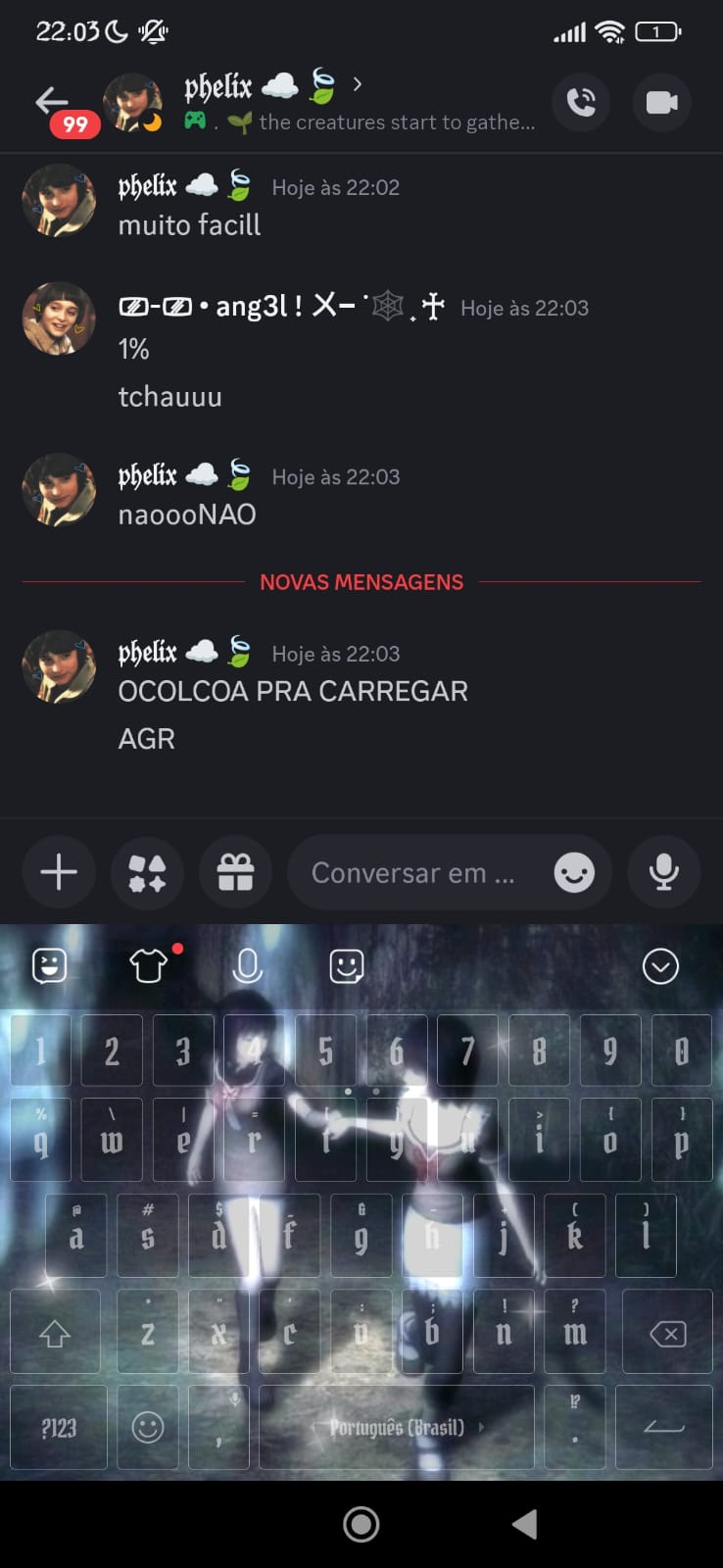Open the apps launcher button
Image resolution: width=723 pixels, height=1568 pixels.
tap(147, 871)
